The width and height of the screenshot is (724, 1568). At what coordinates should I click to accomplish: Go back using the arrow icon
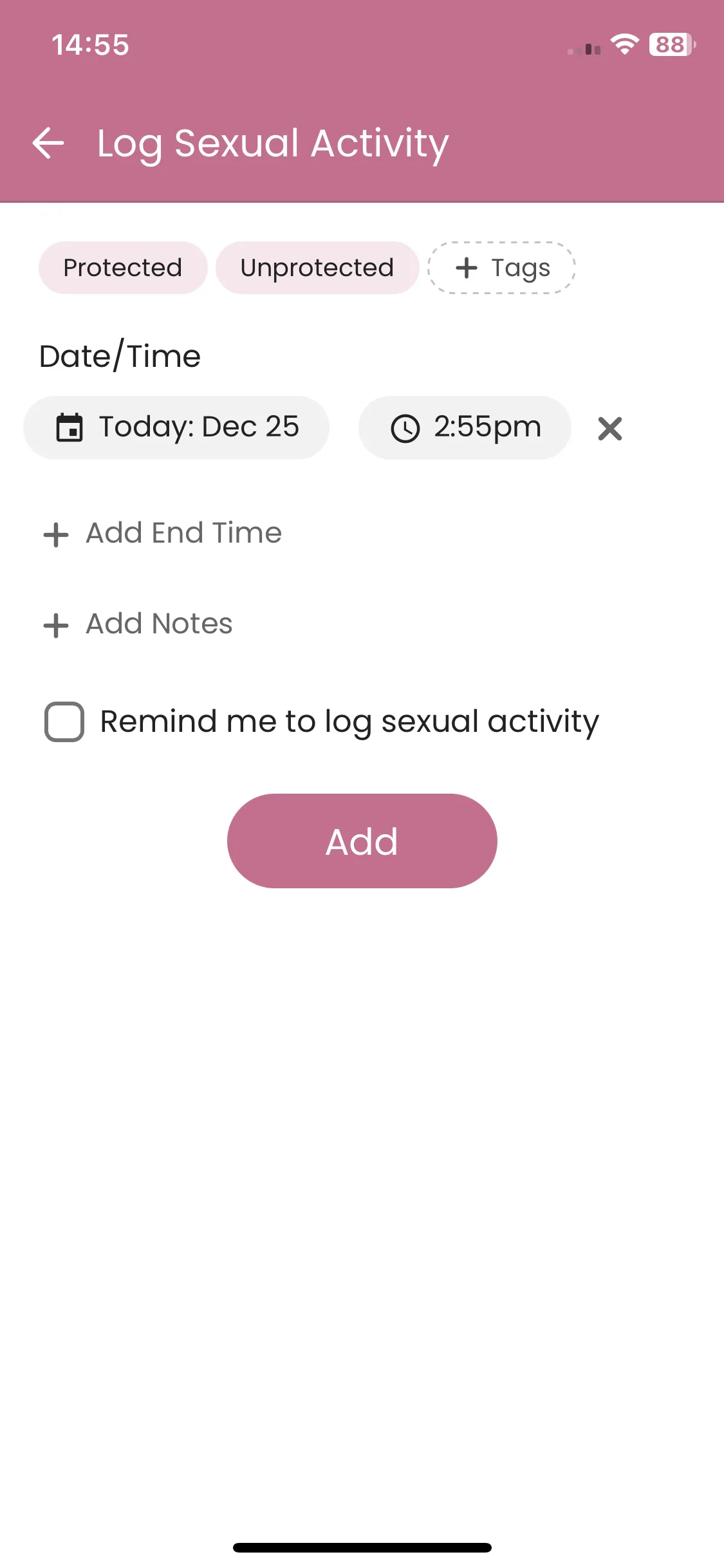tap(48, 143)
